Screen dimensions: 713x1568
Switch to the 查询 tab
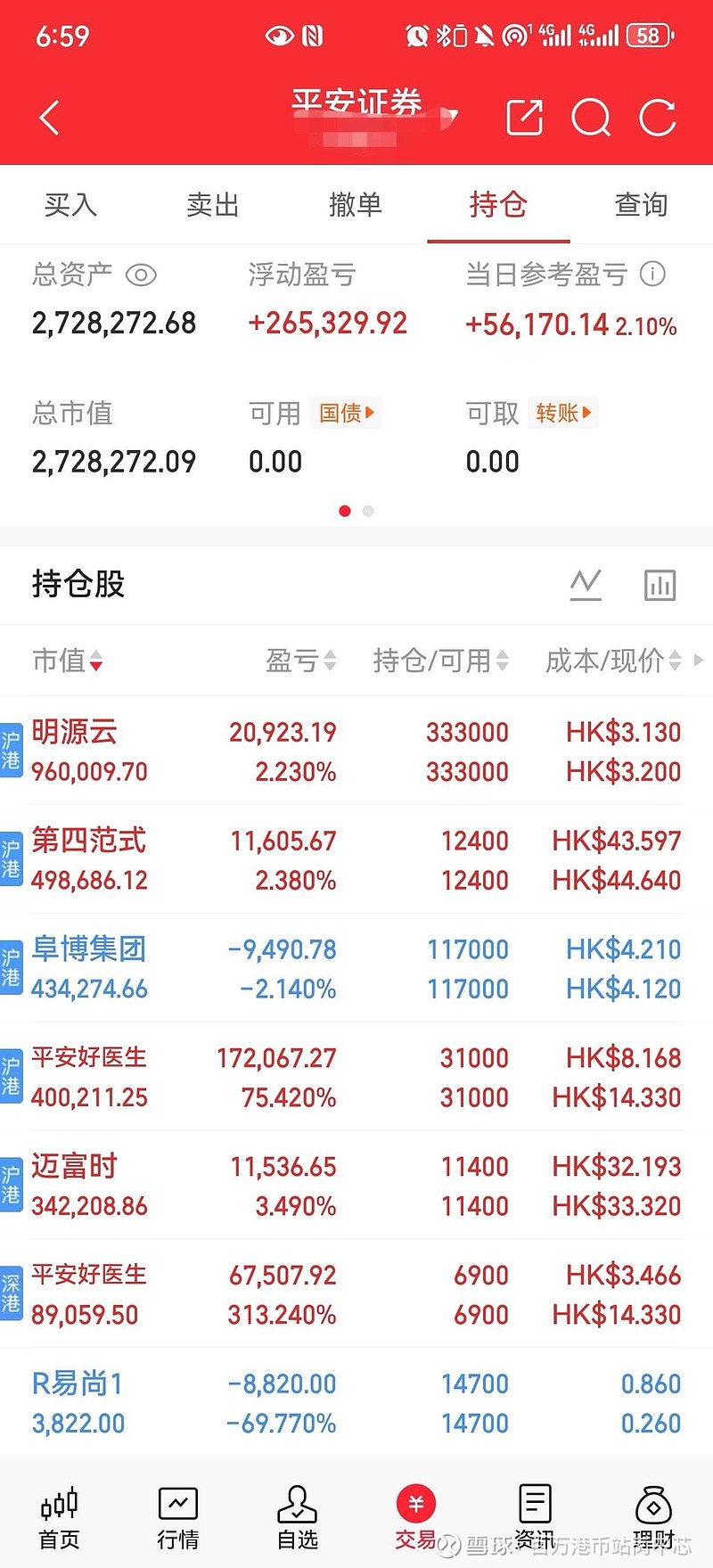pyautogui.click(x=640, y=204)
